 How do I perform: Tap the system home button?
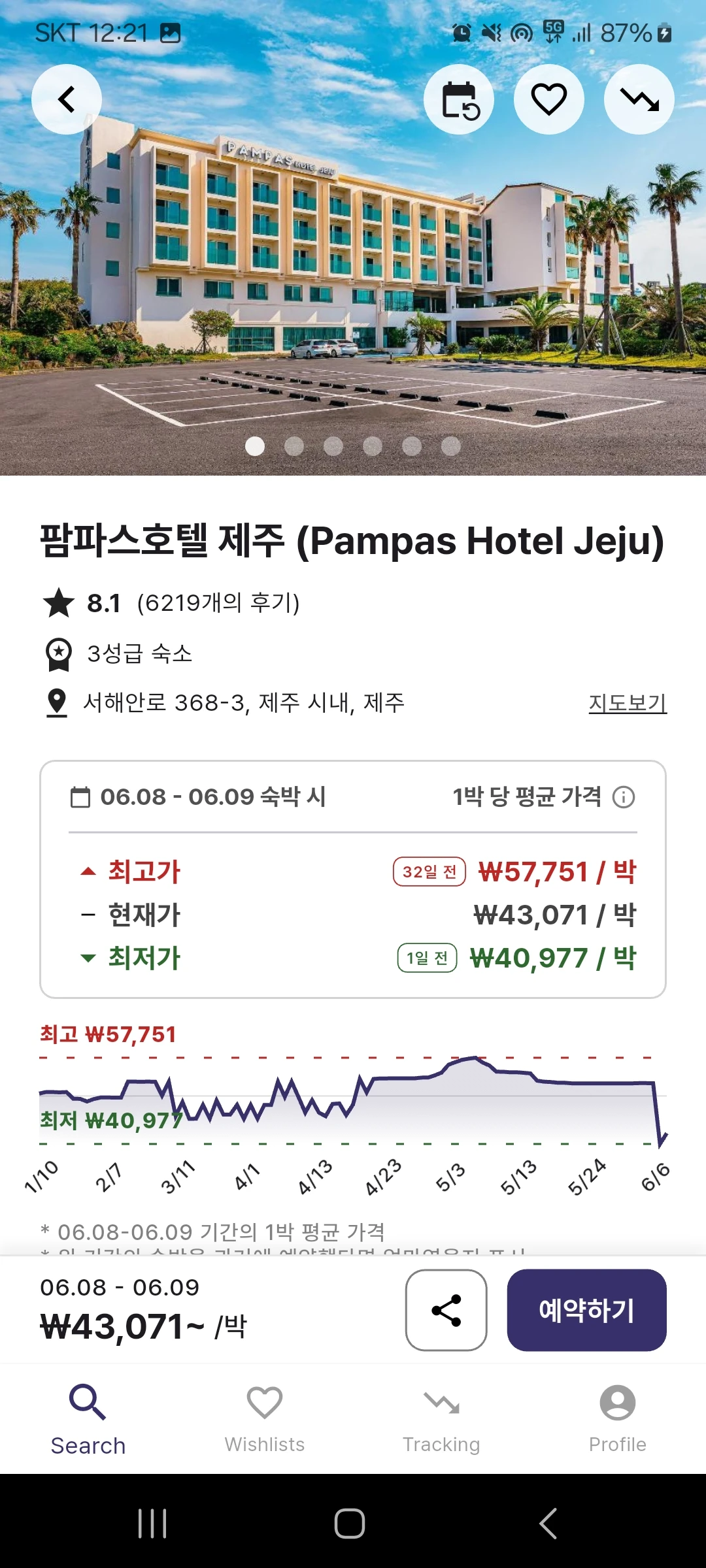pyautogui.click(x=350, y=1524)
